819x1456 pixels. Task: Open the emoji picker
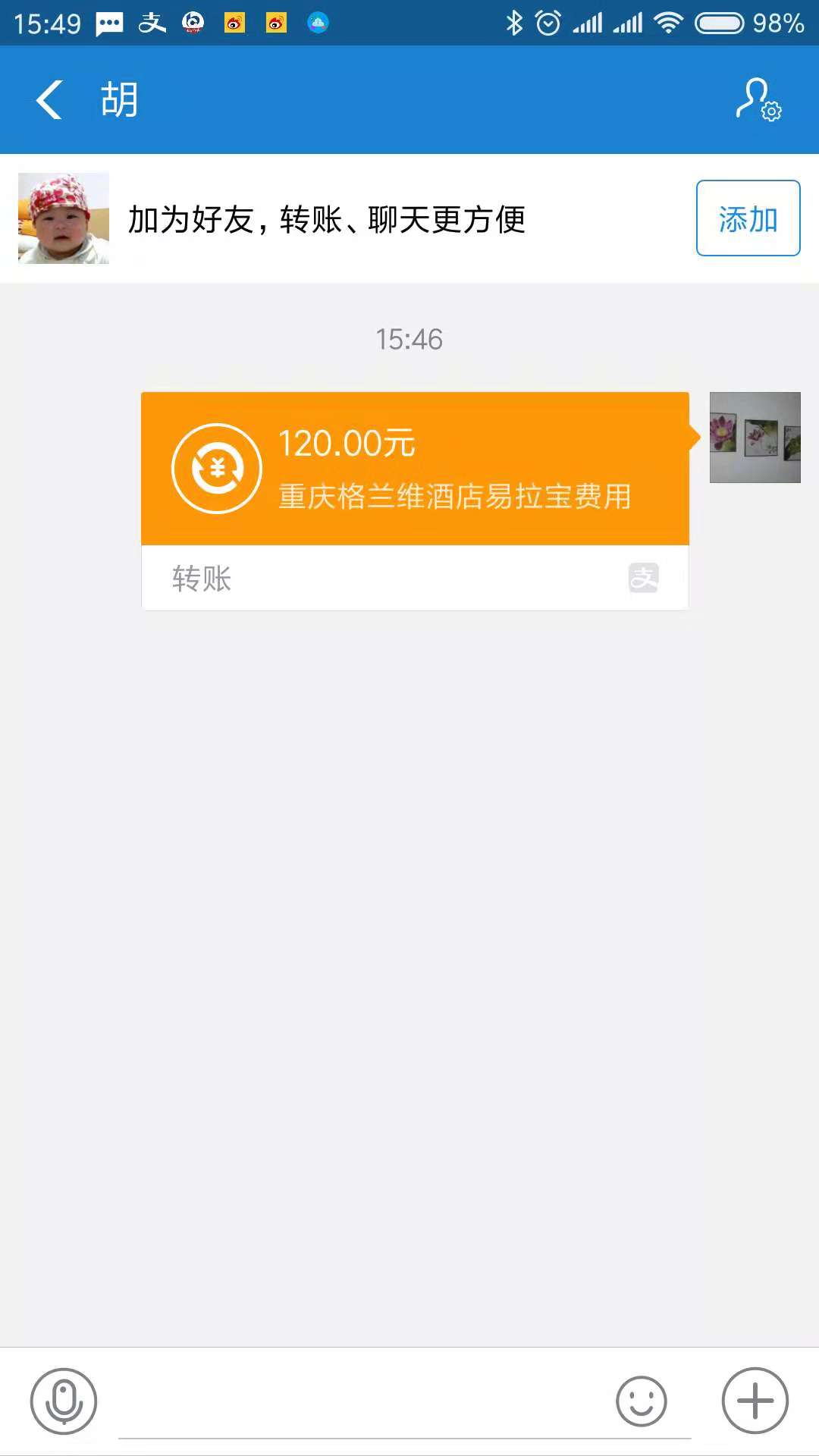[x=642, y=1401]
